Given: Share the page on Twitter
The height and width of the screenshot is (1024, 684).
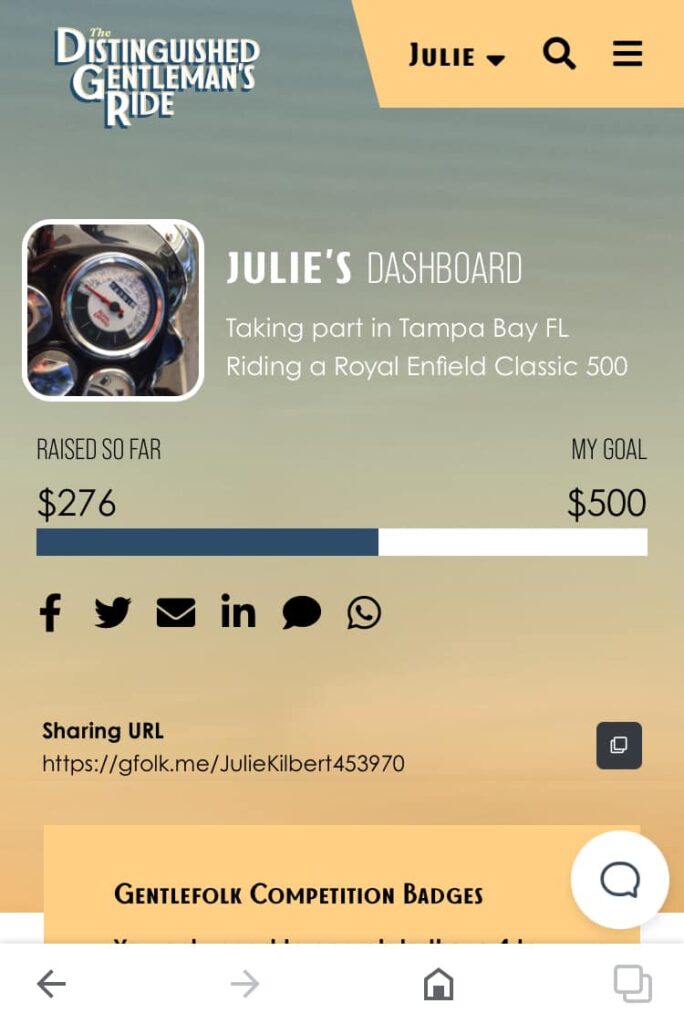Looking at the screenshot, I should point(113,612).
